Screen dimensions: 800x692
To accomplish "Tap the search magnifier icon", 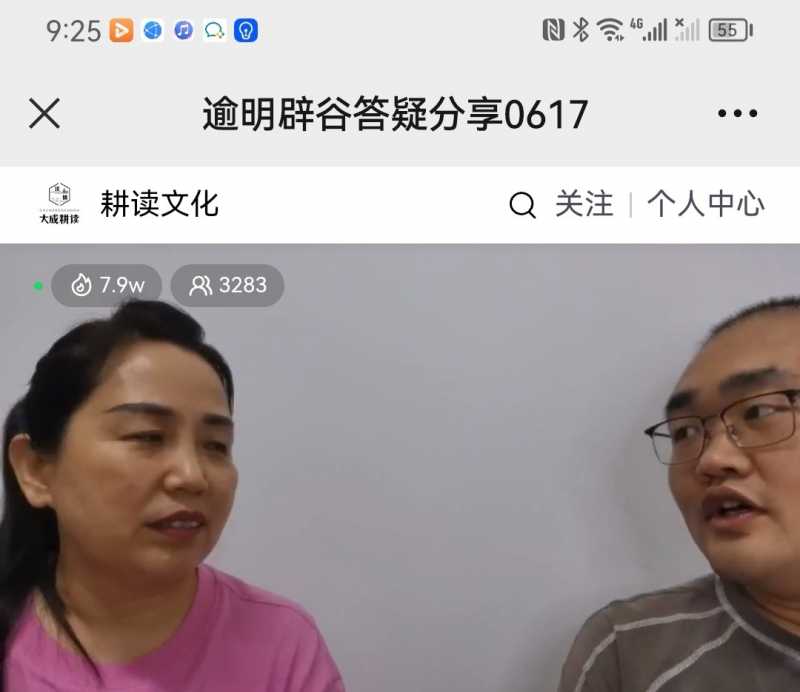I will coord(522,205).
